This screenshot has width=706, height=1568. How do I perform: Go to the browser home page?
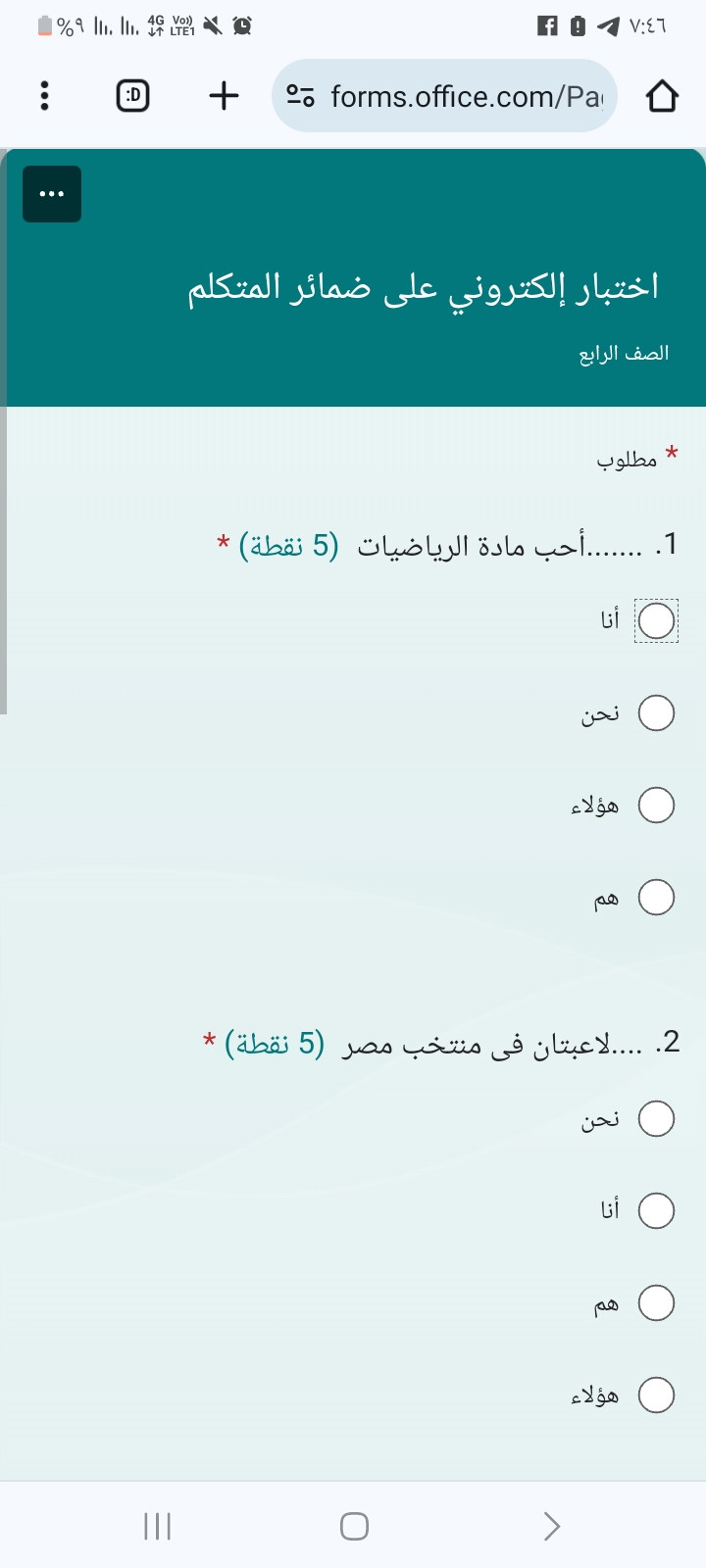coord(662,96)
